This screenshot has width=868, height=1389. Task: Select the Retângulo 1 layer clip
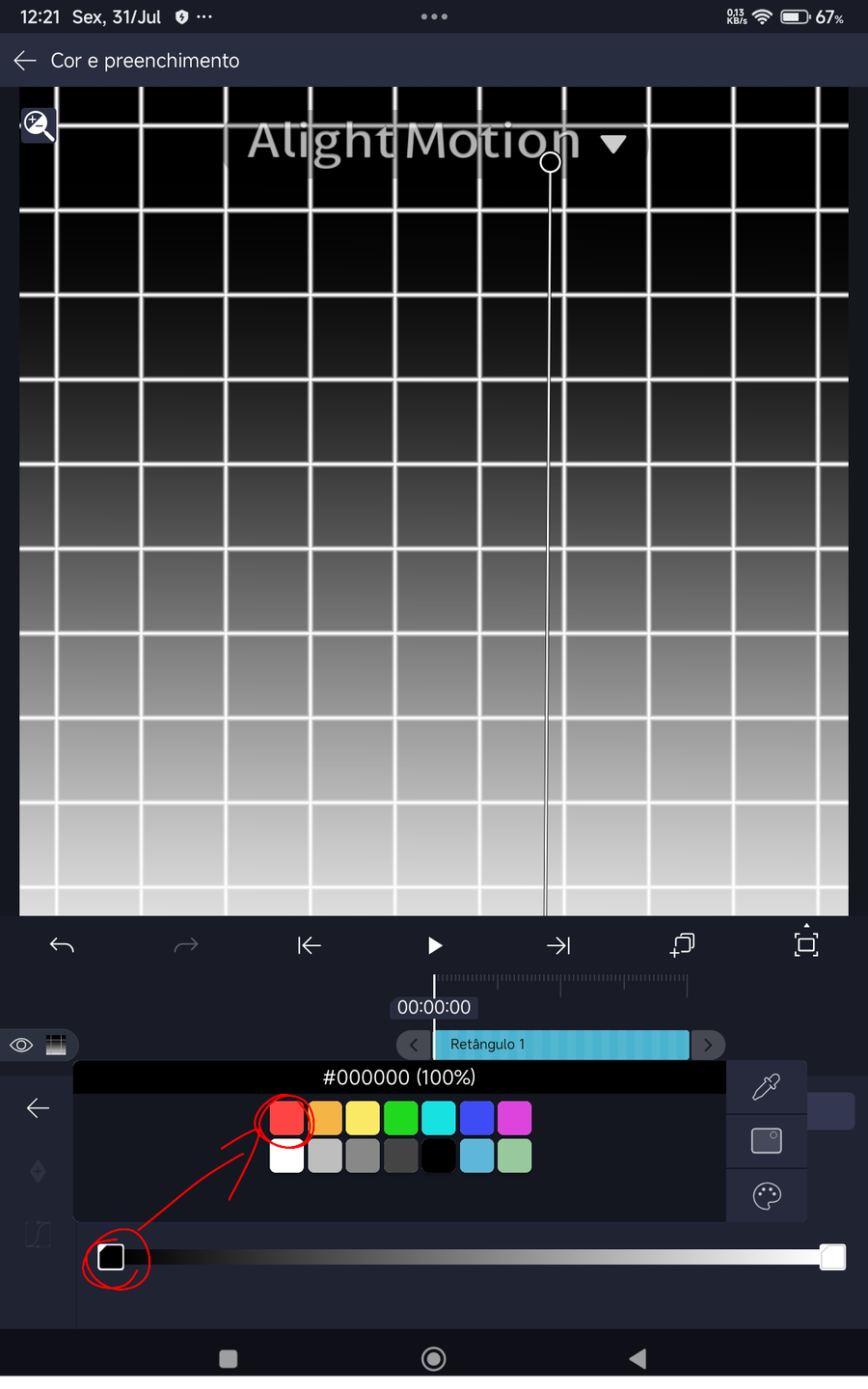tap(561, 1045)
